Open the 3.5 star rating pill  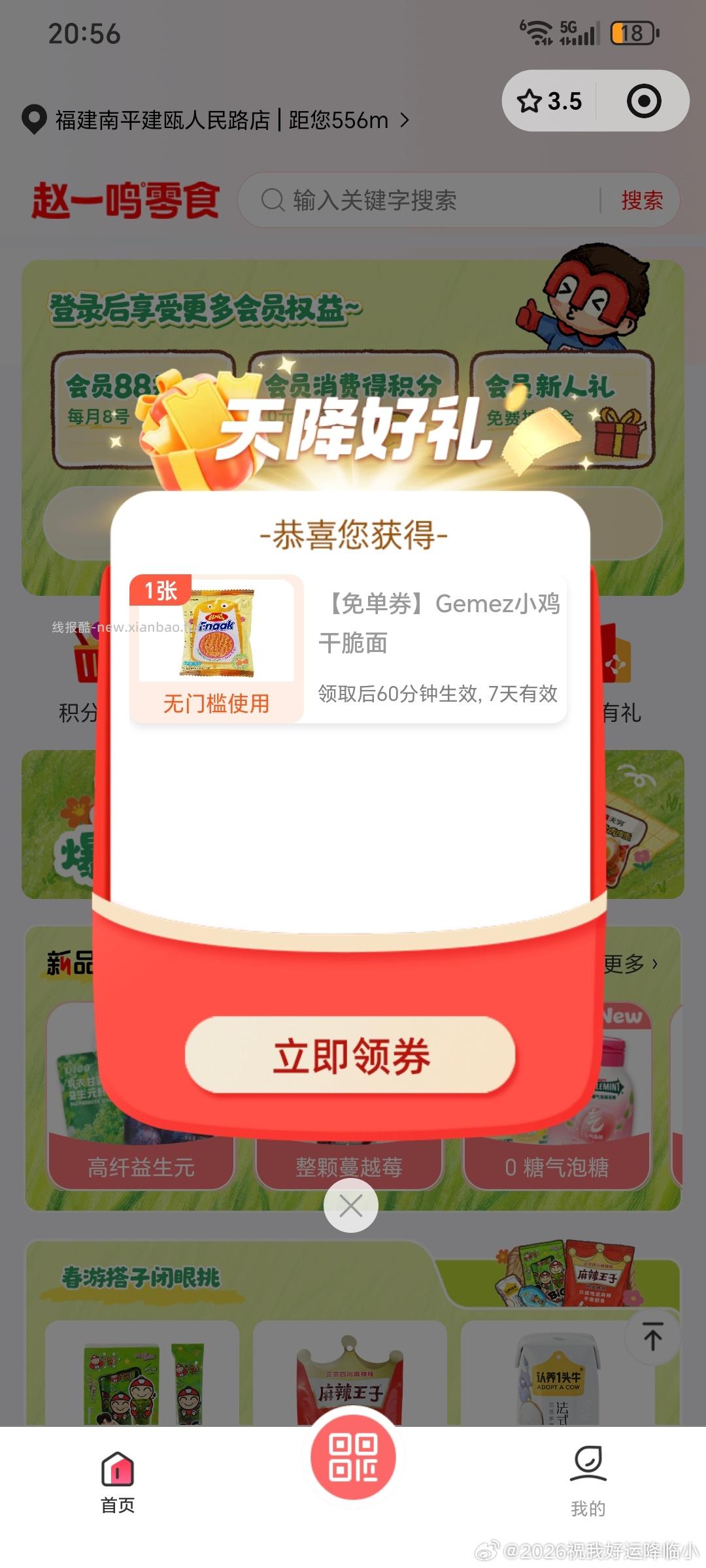pos(550,101)
